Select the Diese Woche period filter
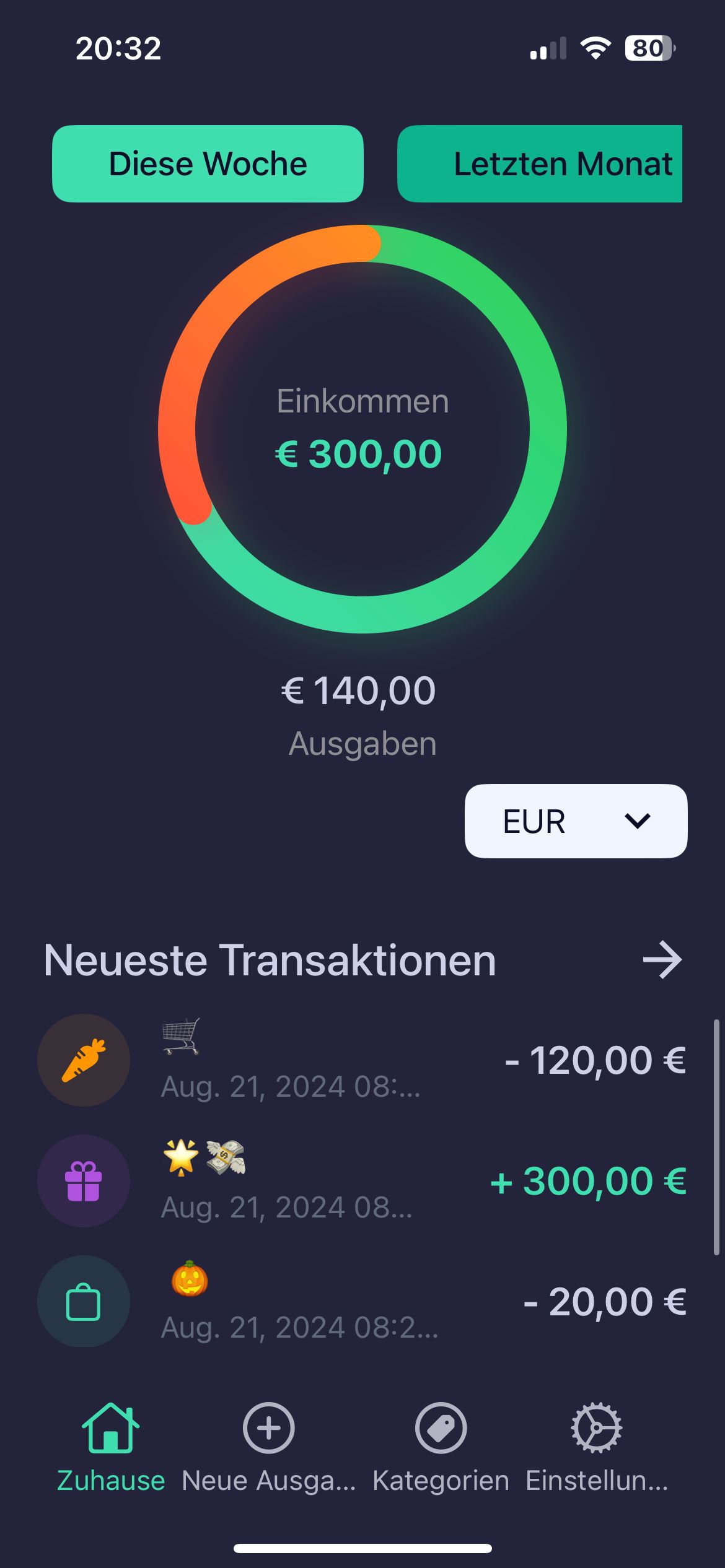725x1568 pixels. point(208,164)
